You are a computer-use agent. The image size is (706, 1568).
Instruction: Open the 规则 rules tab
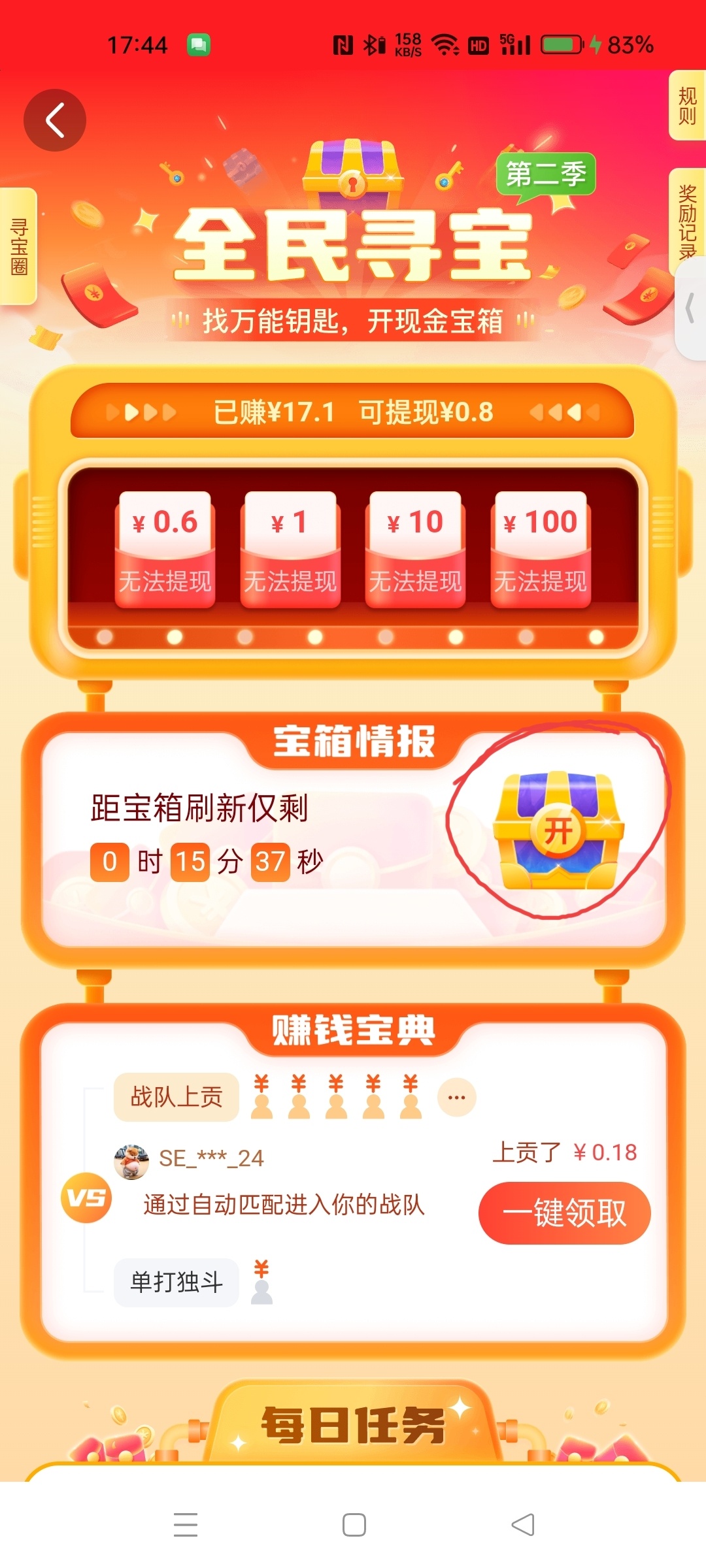[x=687, y=106]
